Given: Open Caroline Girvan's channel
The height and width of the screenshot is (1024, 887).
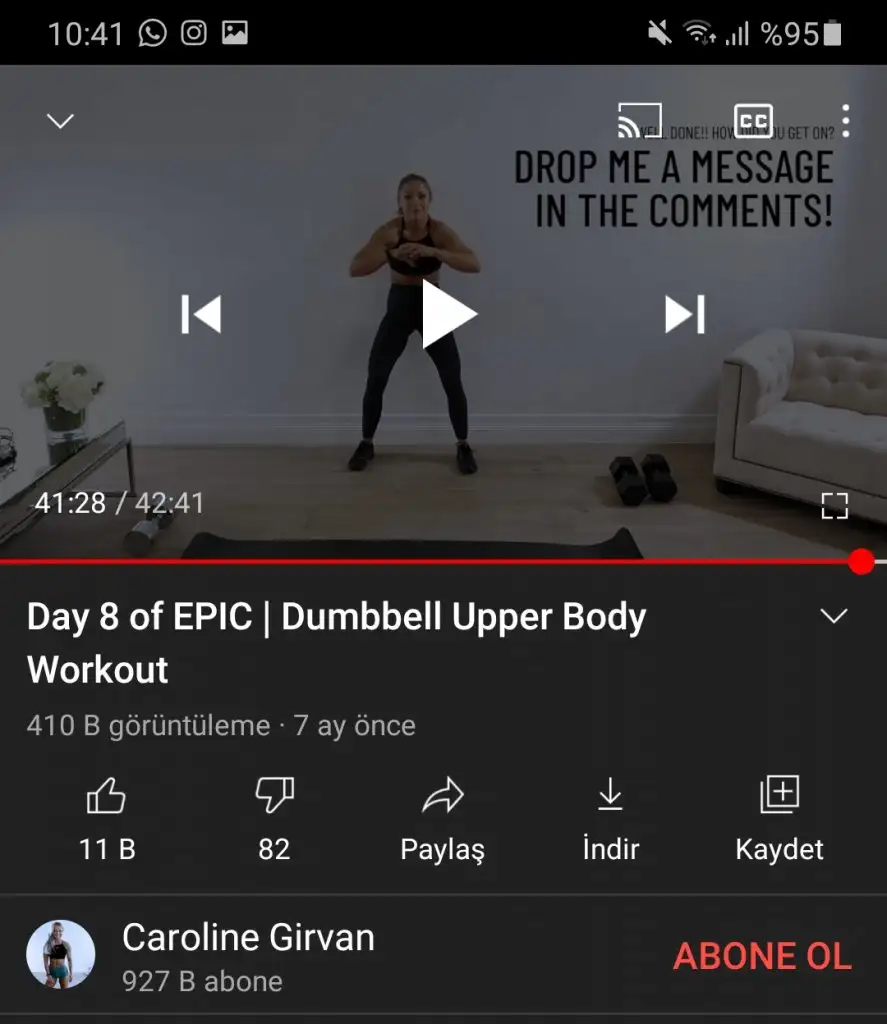Looking at the screenshot, I should (248, 955).
